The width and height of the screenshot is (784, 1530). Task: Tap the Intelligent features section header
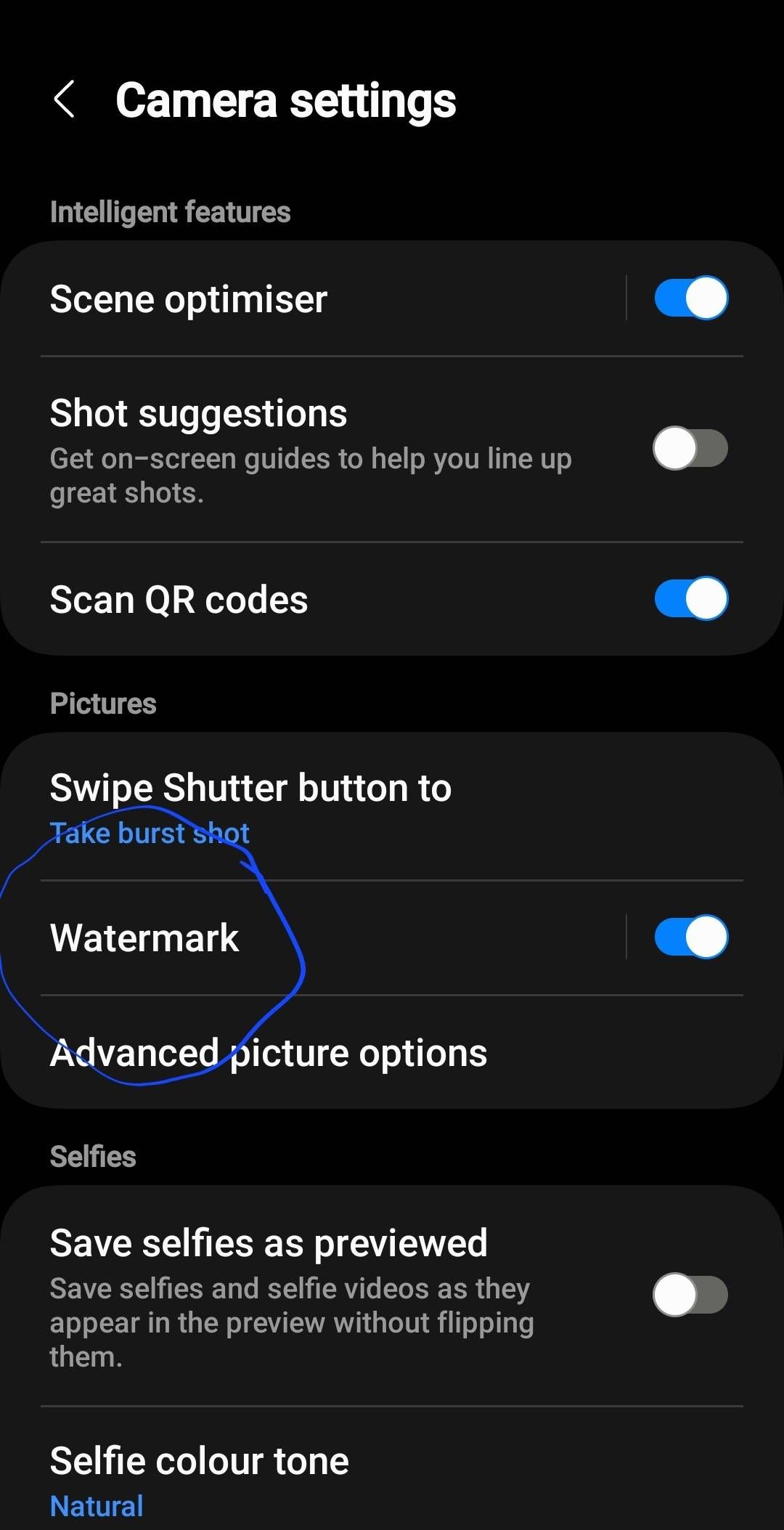tap(171, 211)
